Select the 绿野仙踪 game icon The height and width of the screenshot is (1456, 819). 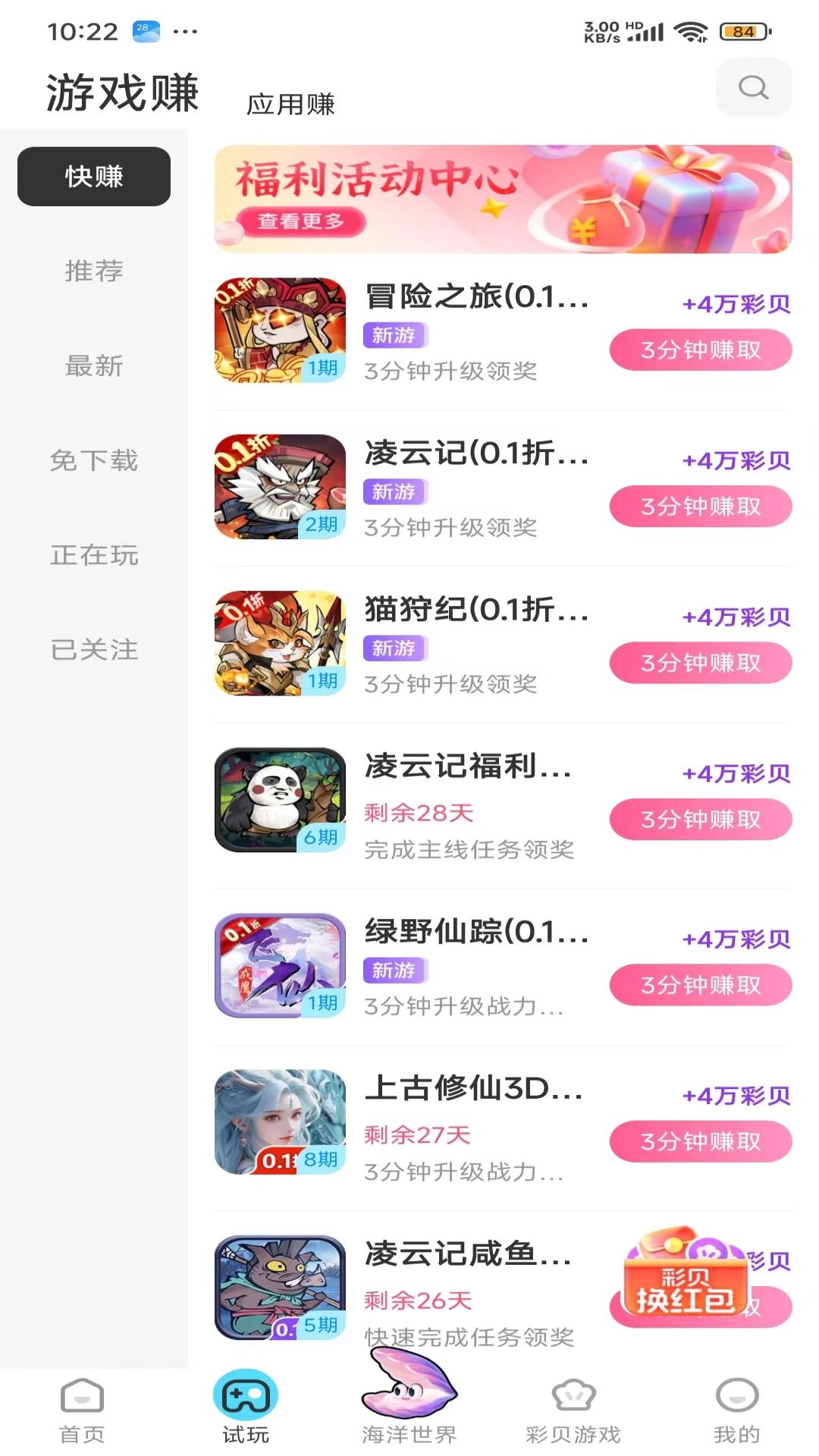pos(279,963)
